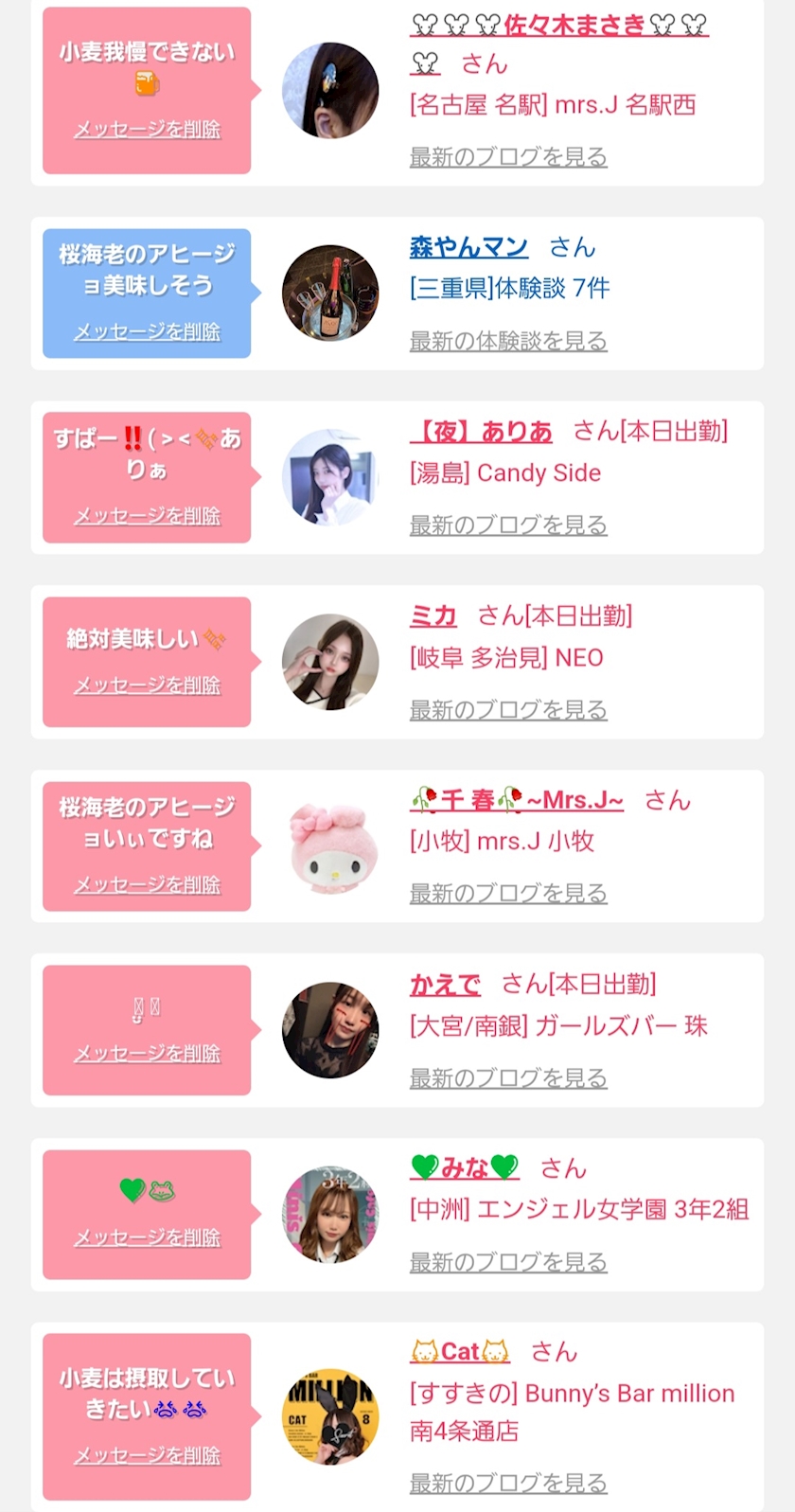795x1512 pixels.
Task: Open 【夜】ありあ's profile link
Action: pos(481,432)
